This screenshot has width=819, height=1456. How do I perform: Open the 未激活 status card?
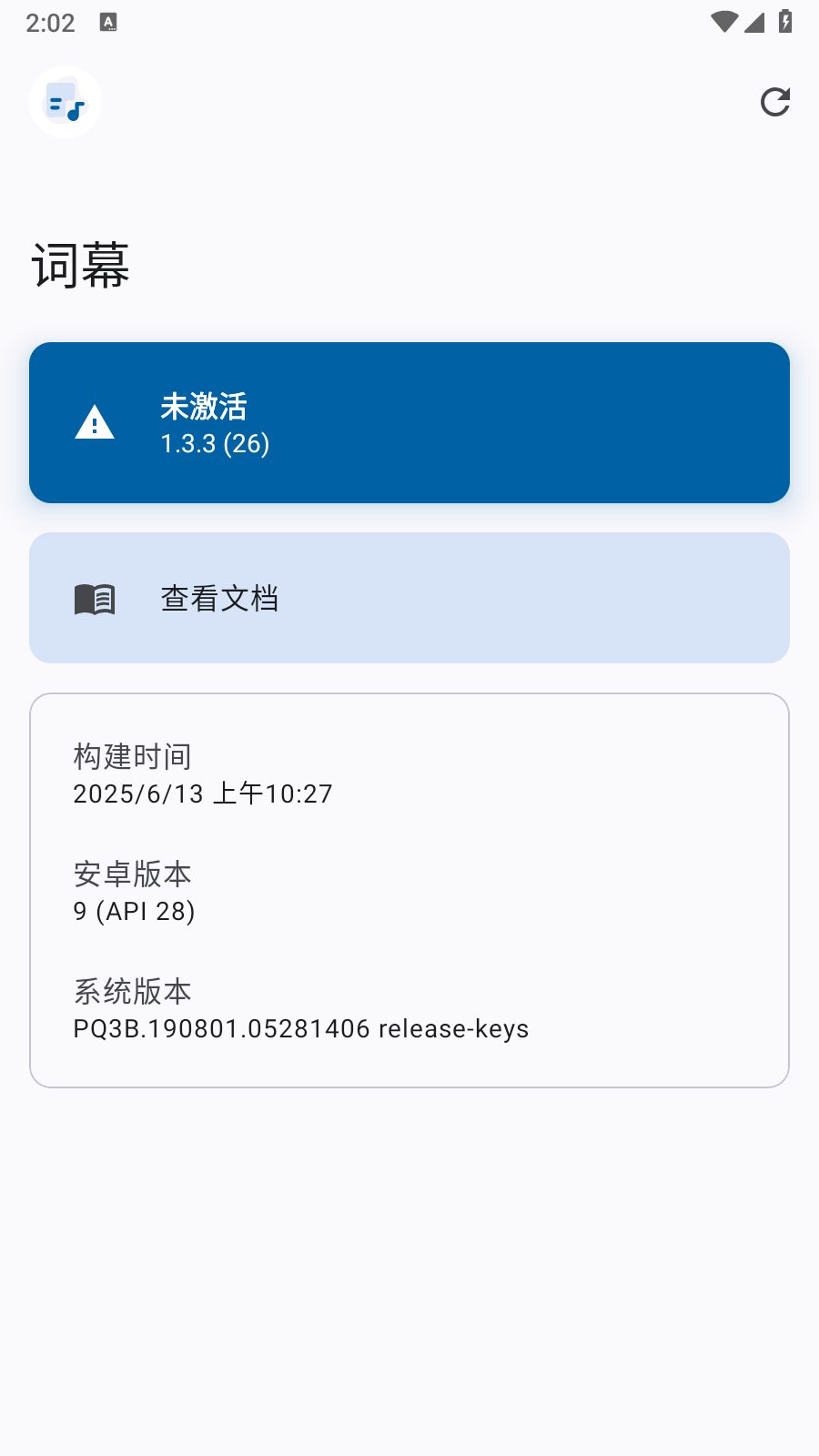(409, 423)
